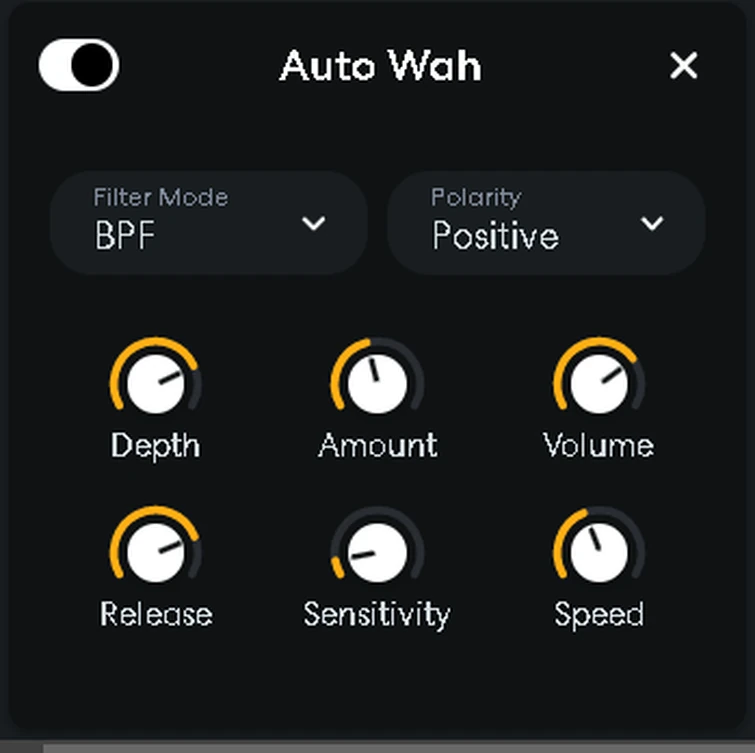The image size is (755, 753).
Task: Toggle the Auto Wah effect switch
Action: click(x=79, y=66)
